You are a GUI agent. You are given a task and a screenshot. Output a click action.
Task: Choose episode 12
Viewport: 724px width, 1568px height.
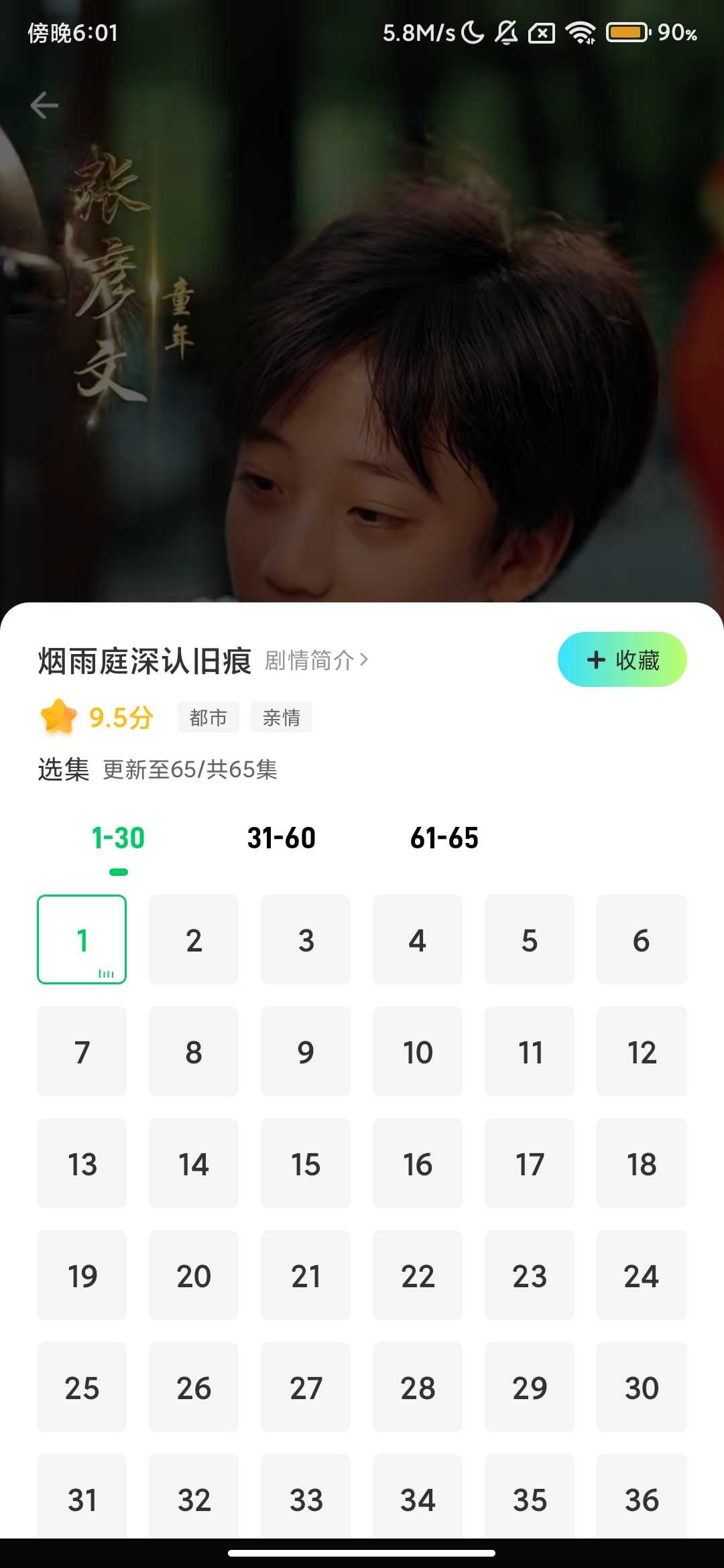tap(642, 1051)
